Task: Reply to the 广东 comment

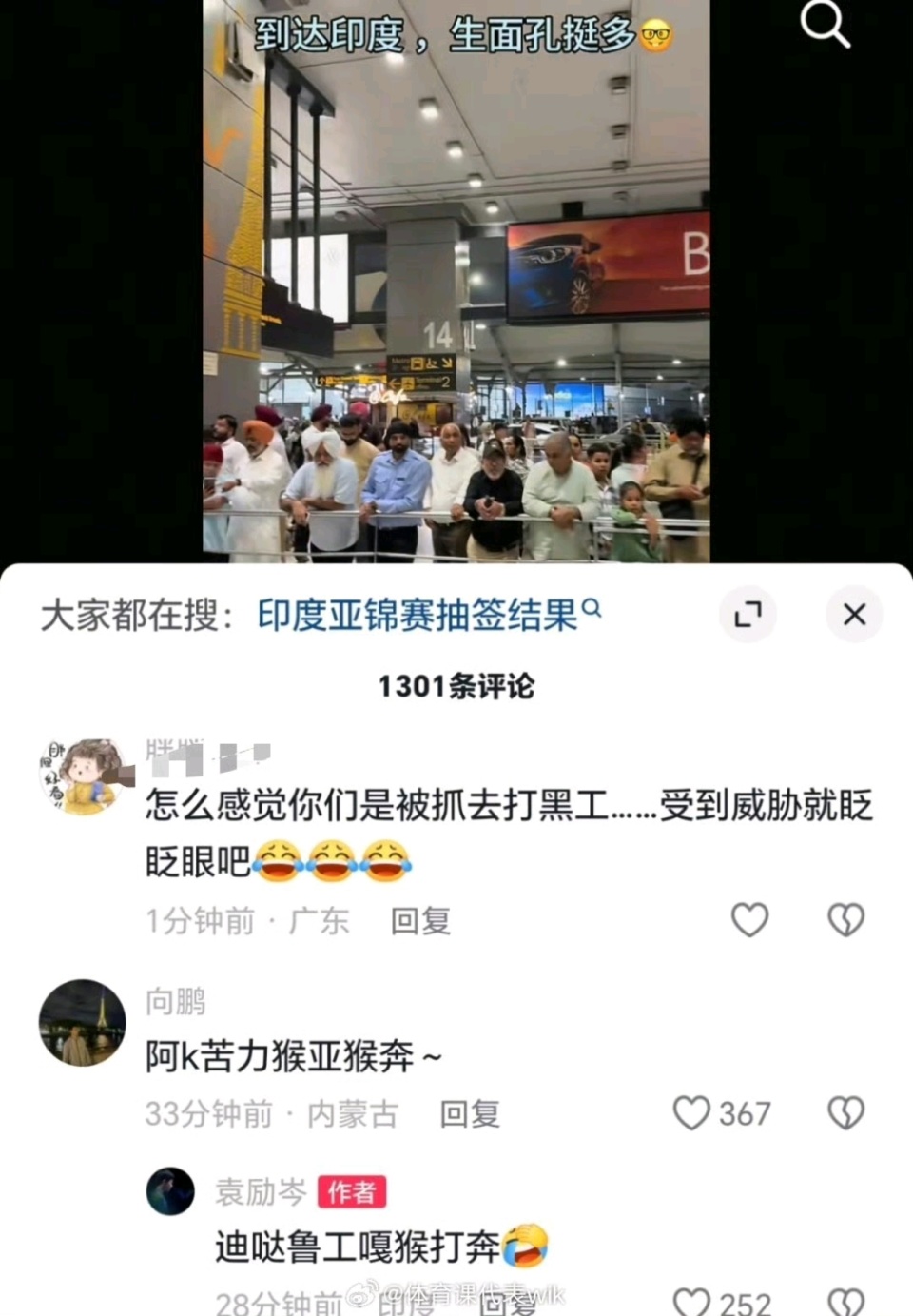Action: [420, 920]
